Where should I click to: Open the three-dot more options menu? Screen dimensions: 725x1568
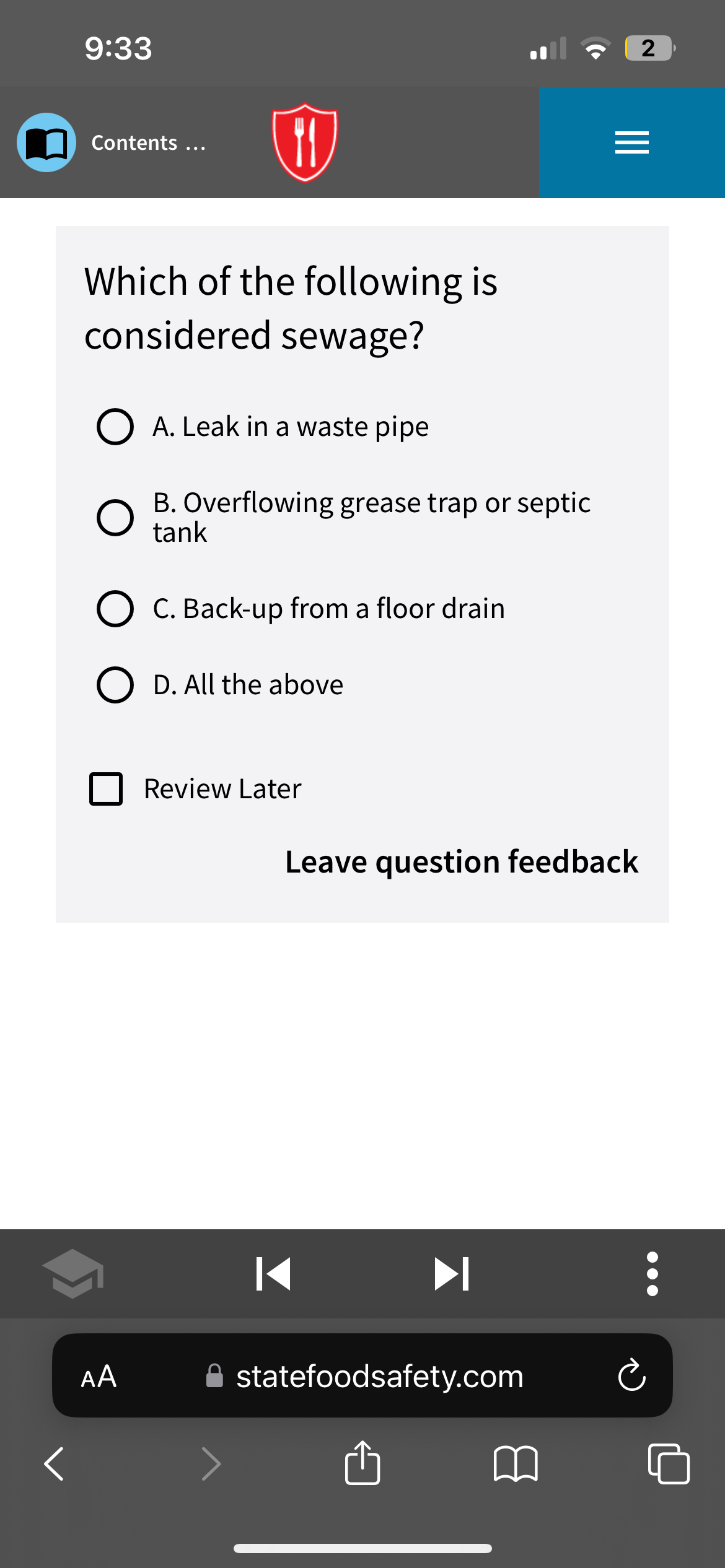click(652, 1274)
